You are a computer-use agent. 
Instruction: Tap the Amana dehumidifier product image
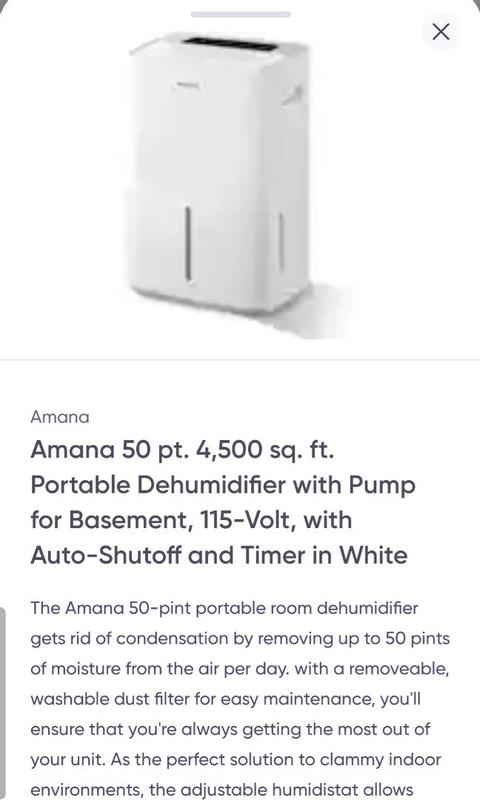238,185
